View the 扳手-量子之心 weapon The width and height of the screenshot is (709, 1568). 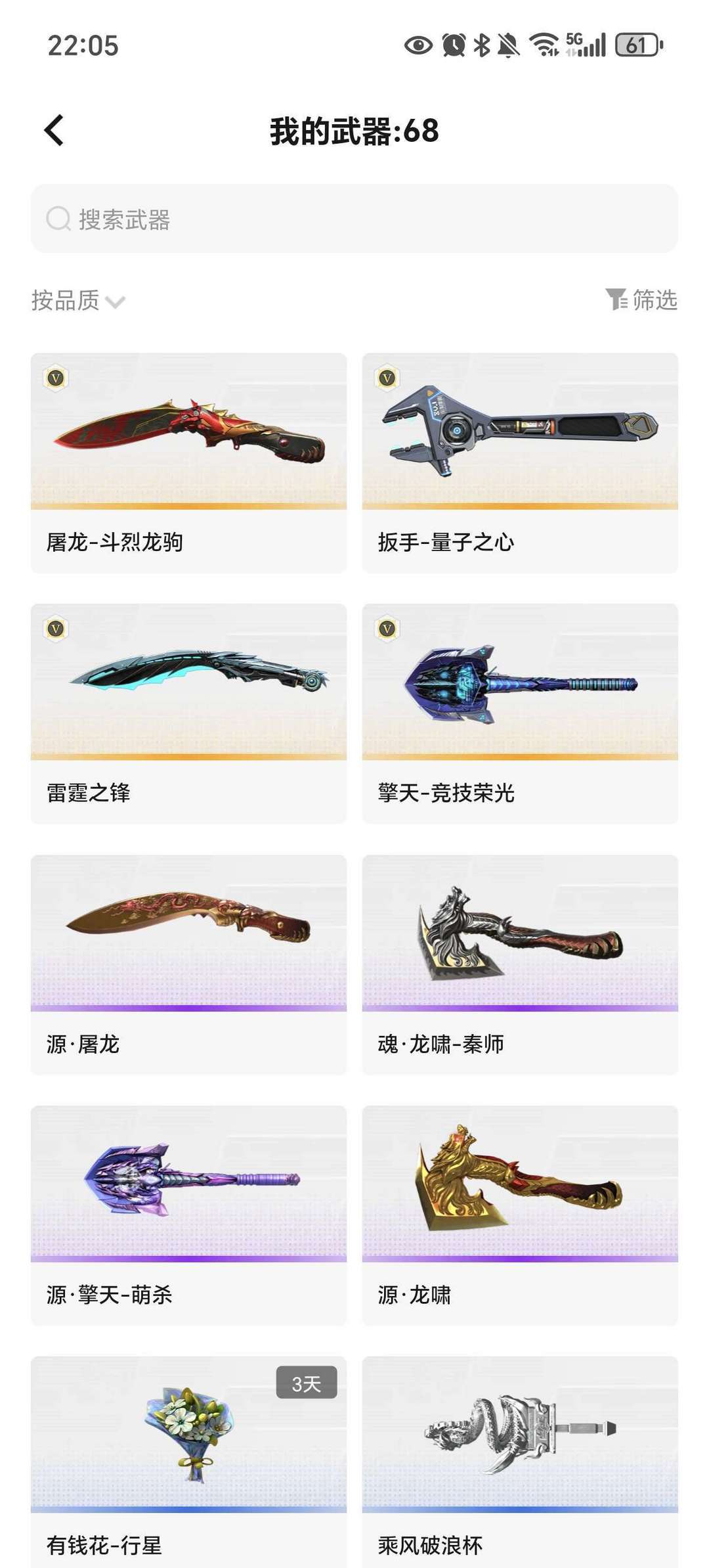point(520,462)
